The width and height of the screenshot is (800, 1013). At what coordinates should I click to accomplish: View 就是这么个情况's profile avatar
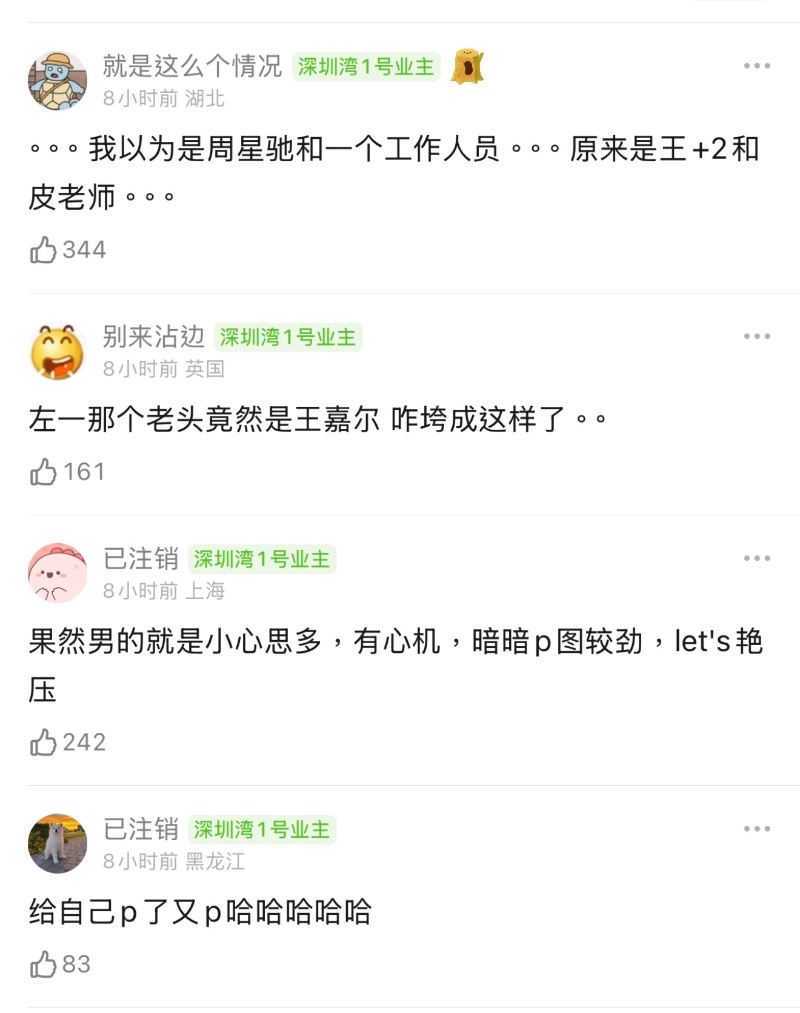point(57,80)
